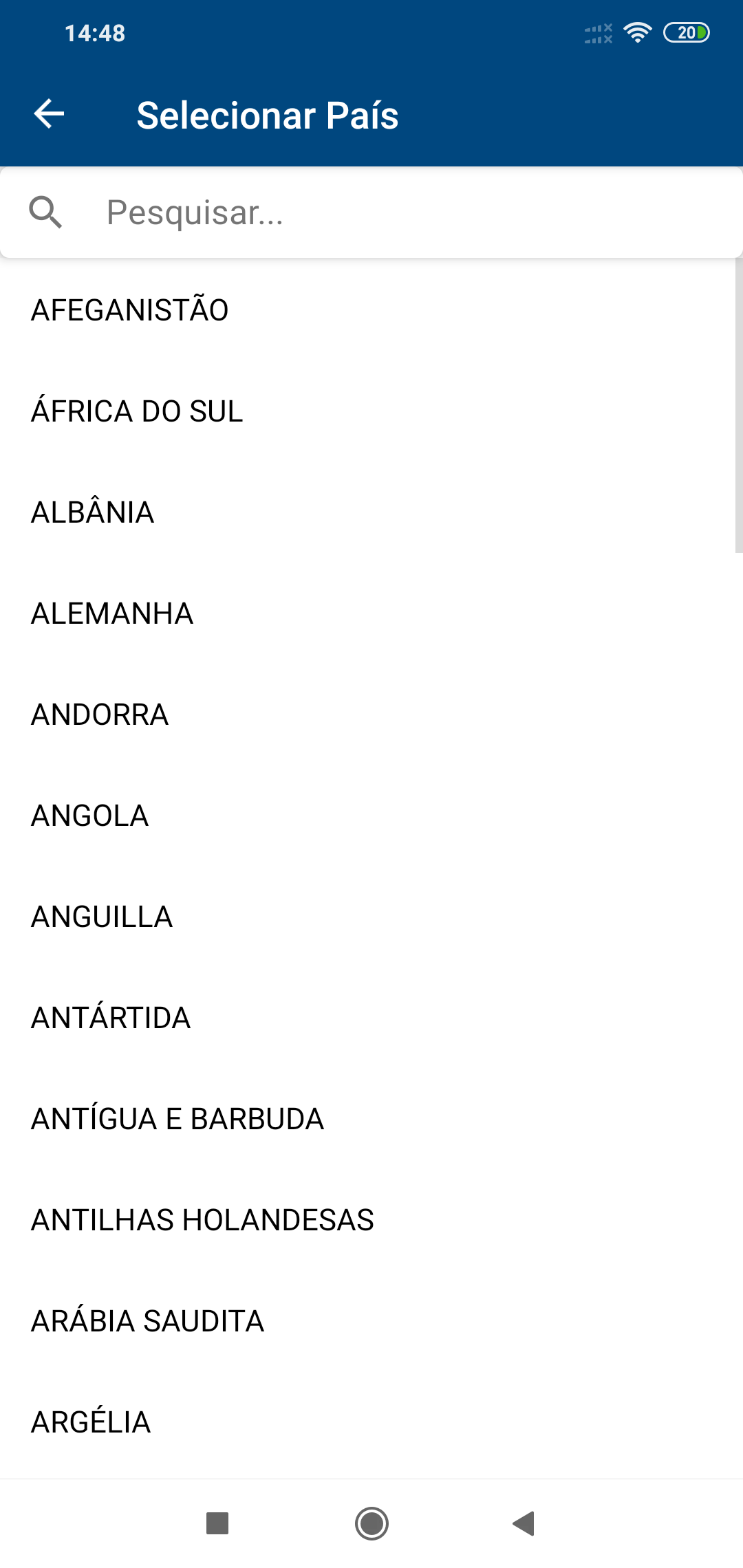This screenshot has height=1568, width=743.
Task: Select ANGUILLA
Action: (x=371, y=917)
